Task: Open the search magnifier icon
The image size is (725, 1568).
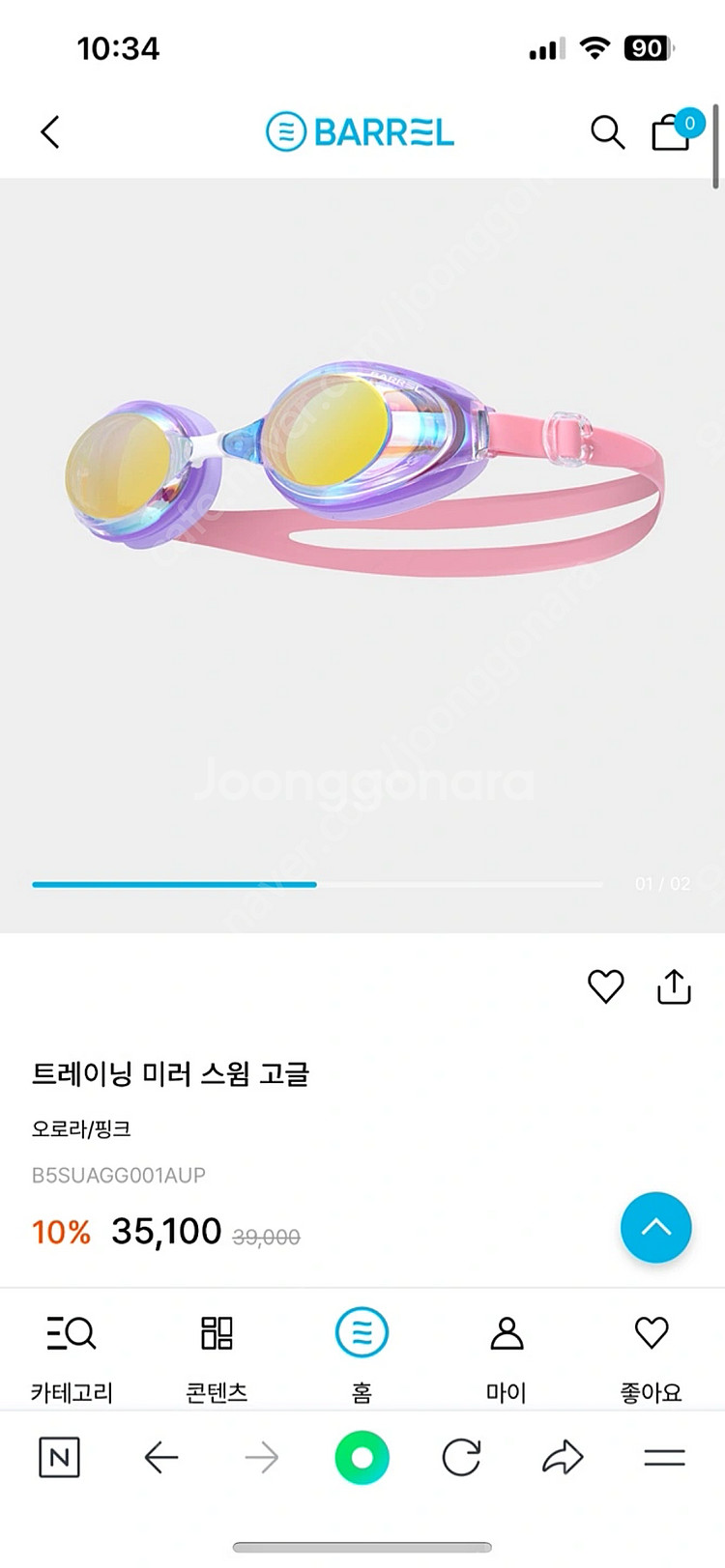Action: coord(607,132)
